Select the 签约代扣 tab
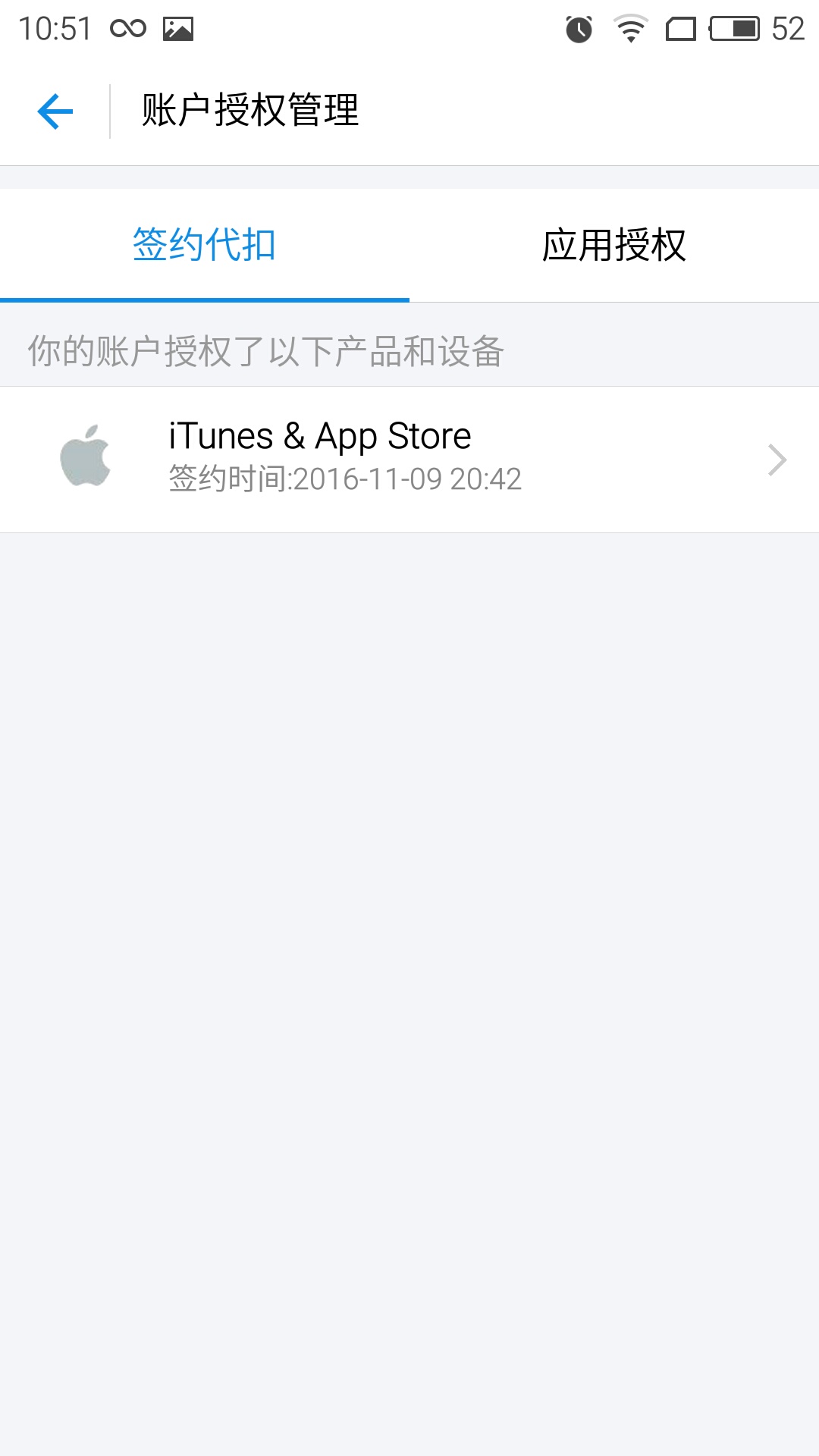 pos(204,245)
